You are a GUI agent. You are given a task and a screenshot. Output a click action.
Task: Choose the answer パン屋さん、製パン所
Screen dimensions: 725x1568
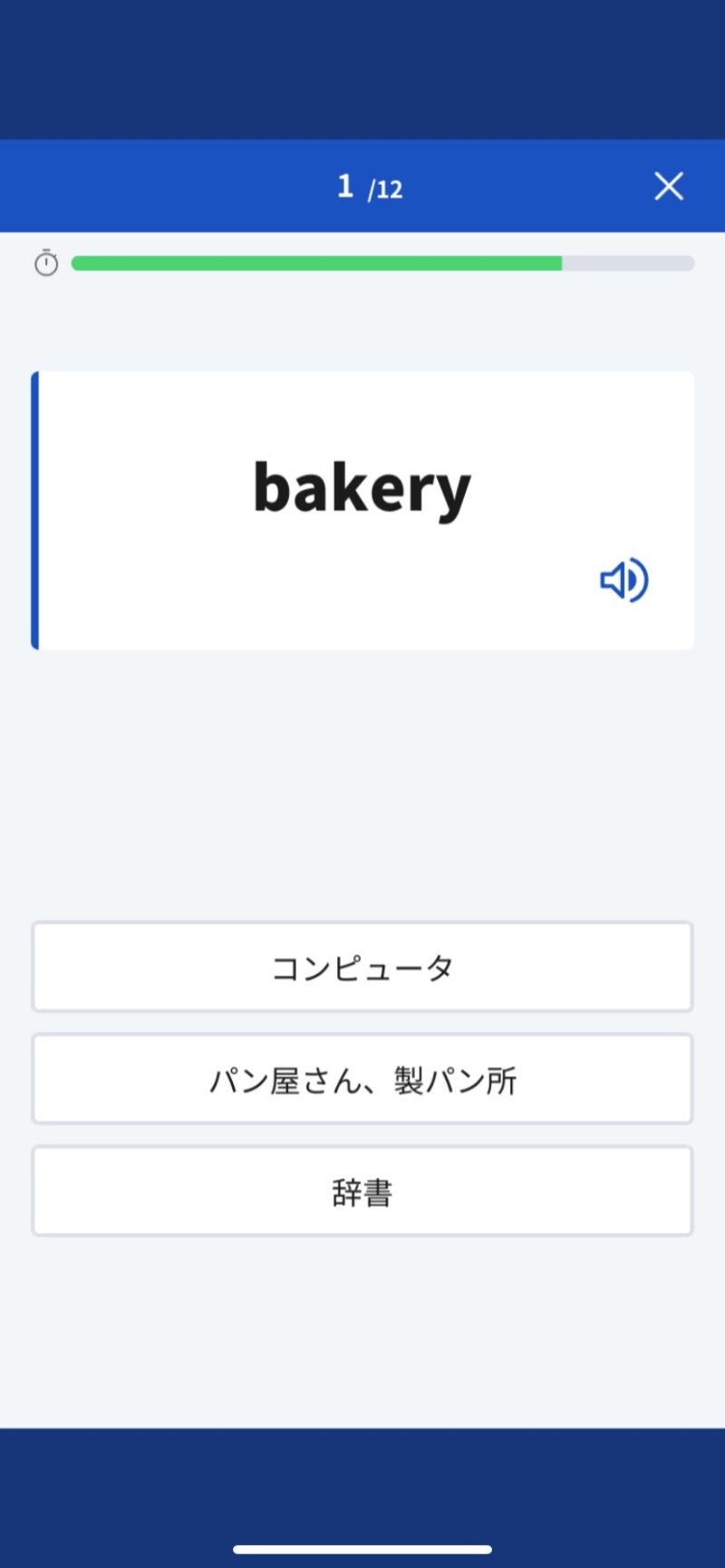[362, 1080]
